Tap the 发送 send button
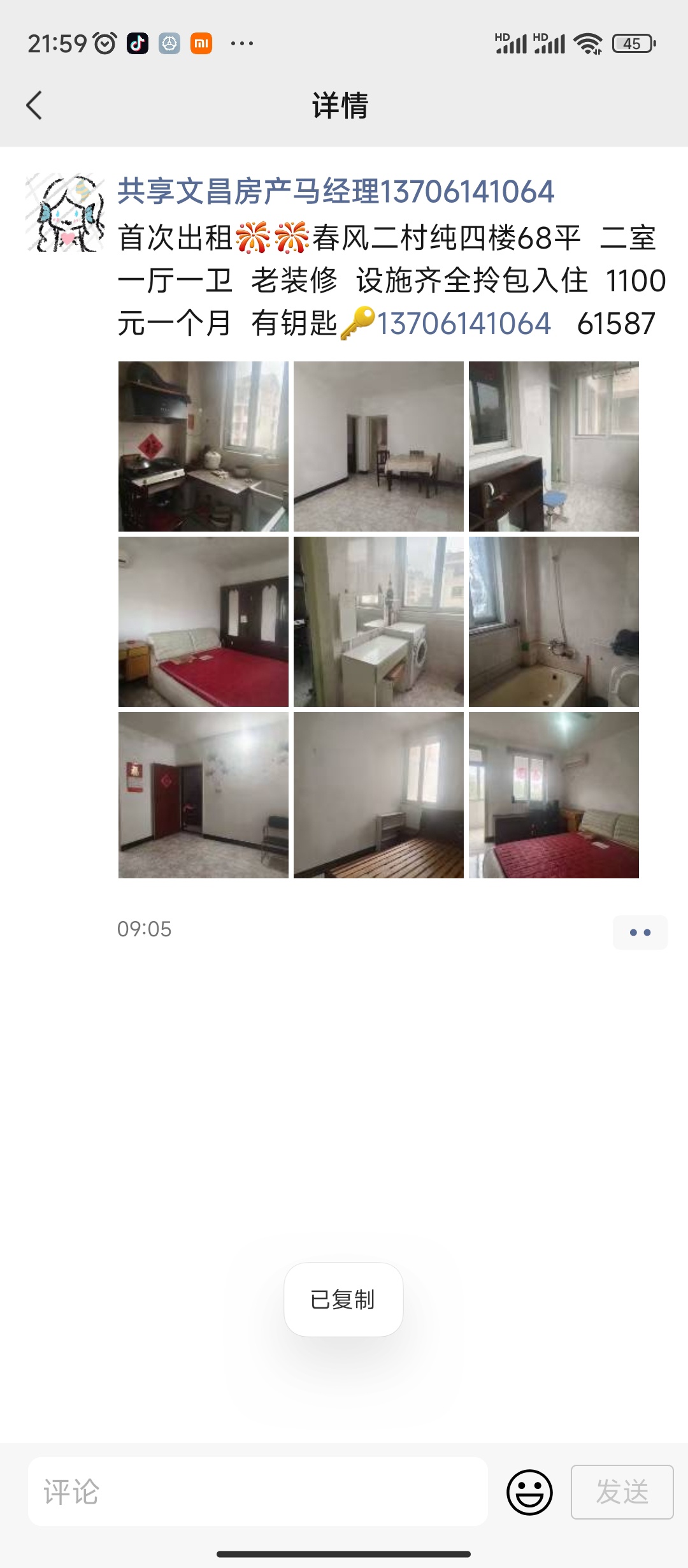This screenshot has width=688, height=1568. click(622, 1492)
